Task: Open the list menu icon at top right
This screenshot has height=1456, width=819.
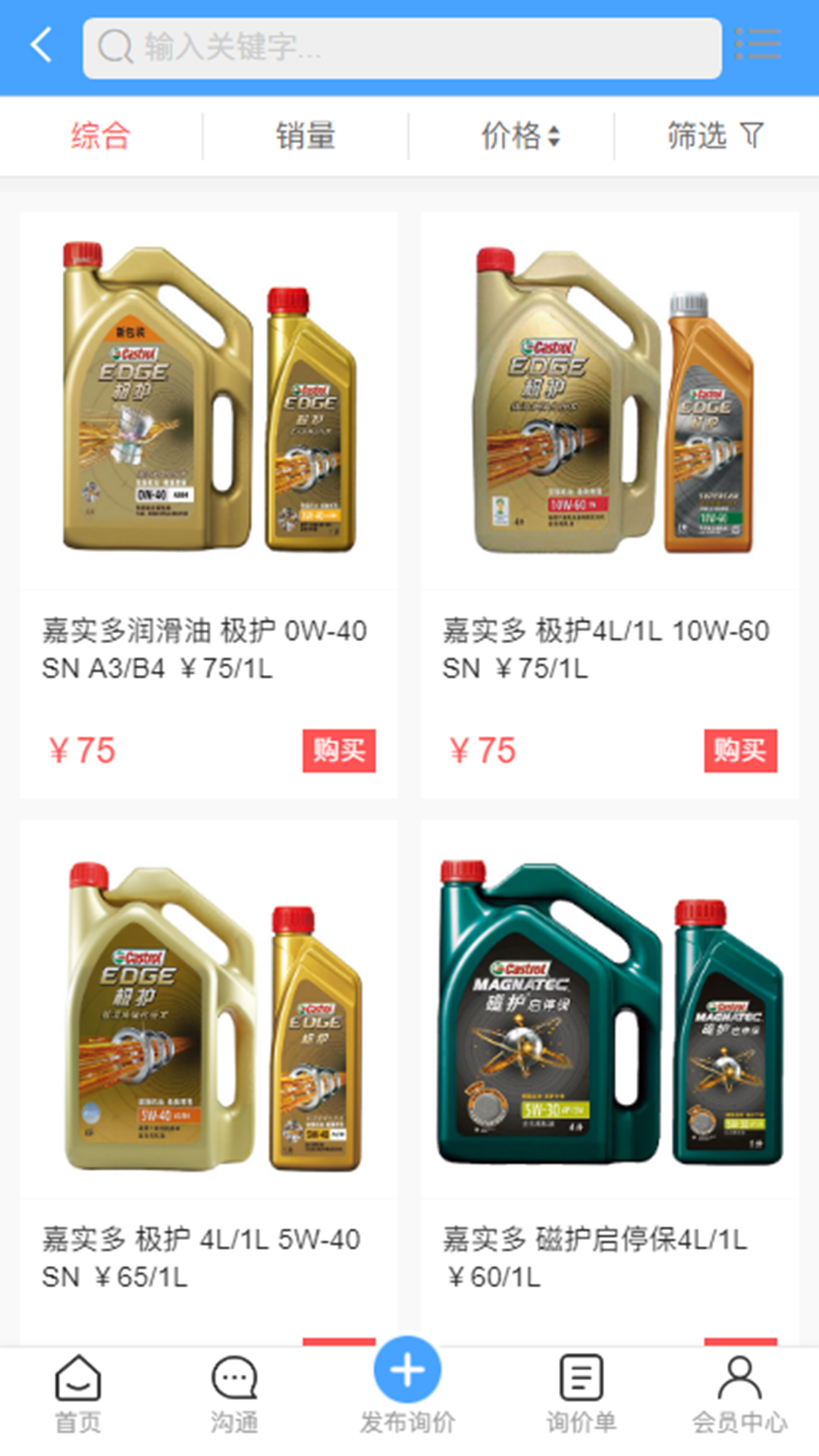Action: (758, 44)
